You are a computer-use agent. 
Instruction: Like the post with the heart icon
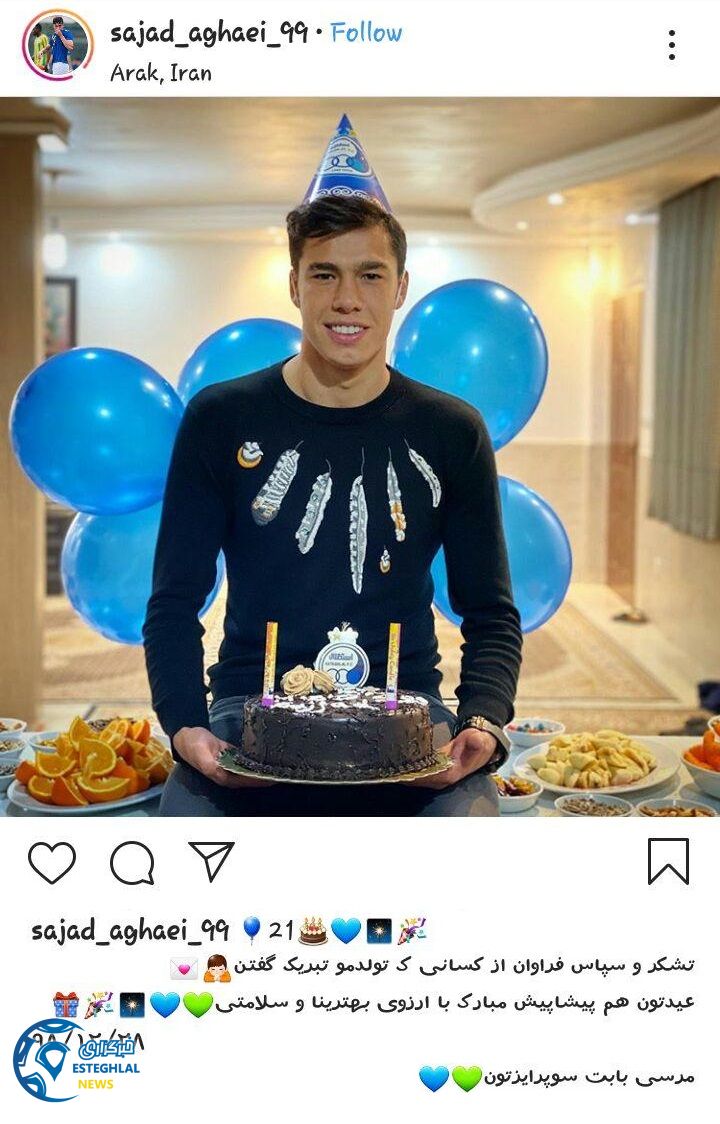[52, 862]
